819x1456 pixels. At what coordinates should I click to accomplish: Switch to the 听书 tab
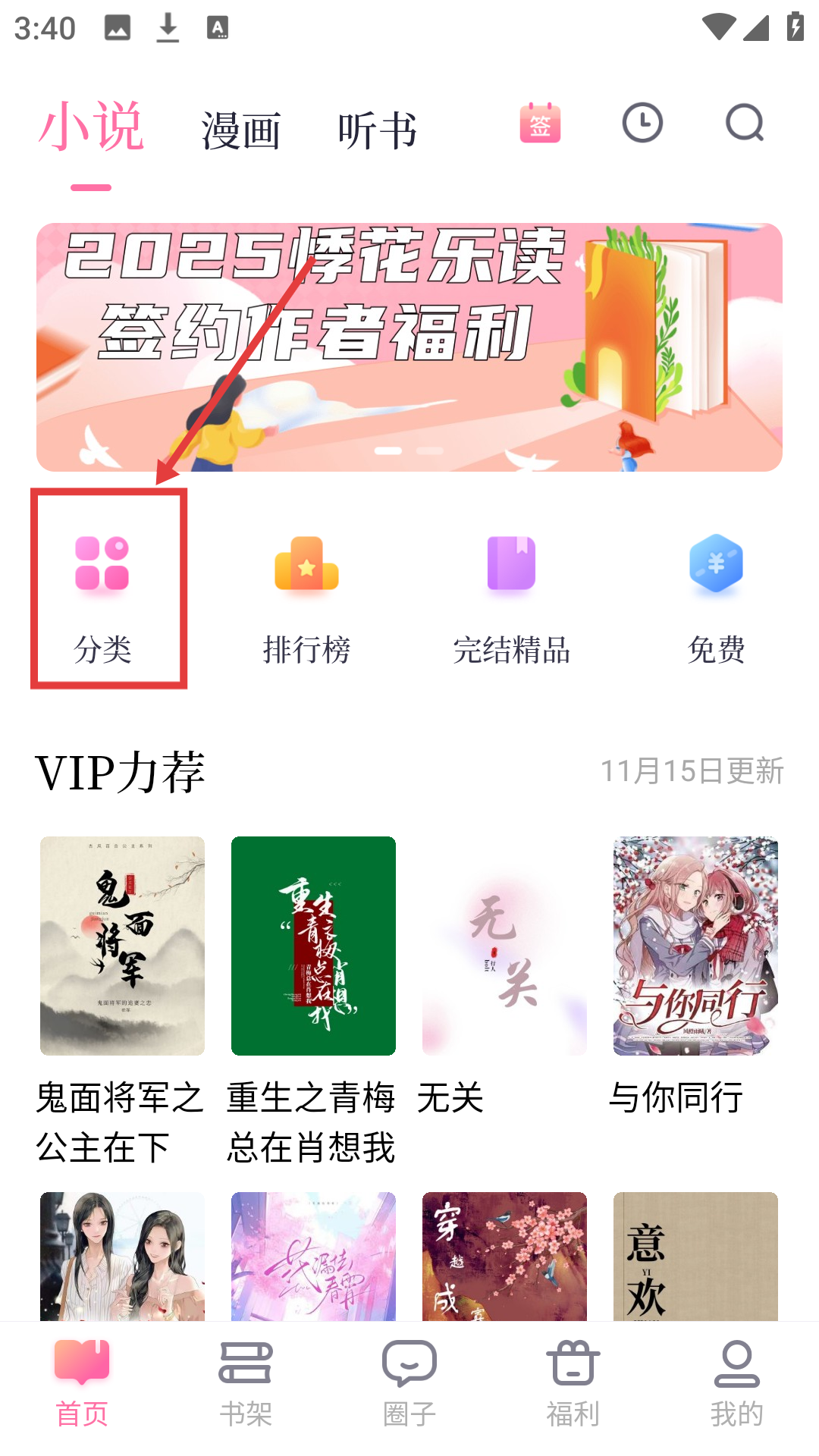(377, 130)
